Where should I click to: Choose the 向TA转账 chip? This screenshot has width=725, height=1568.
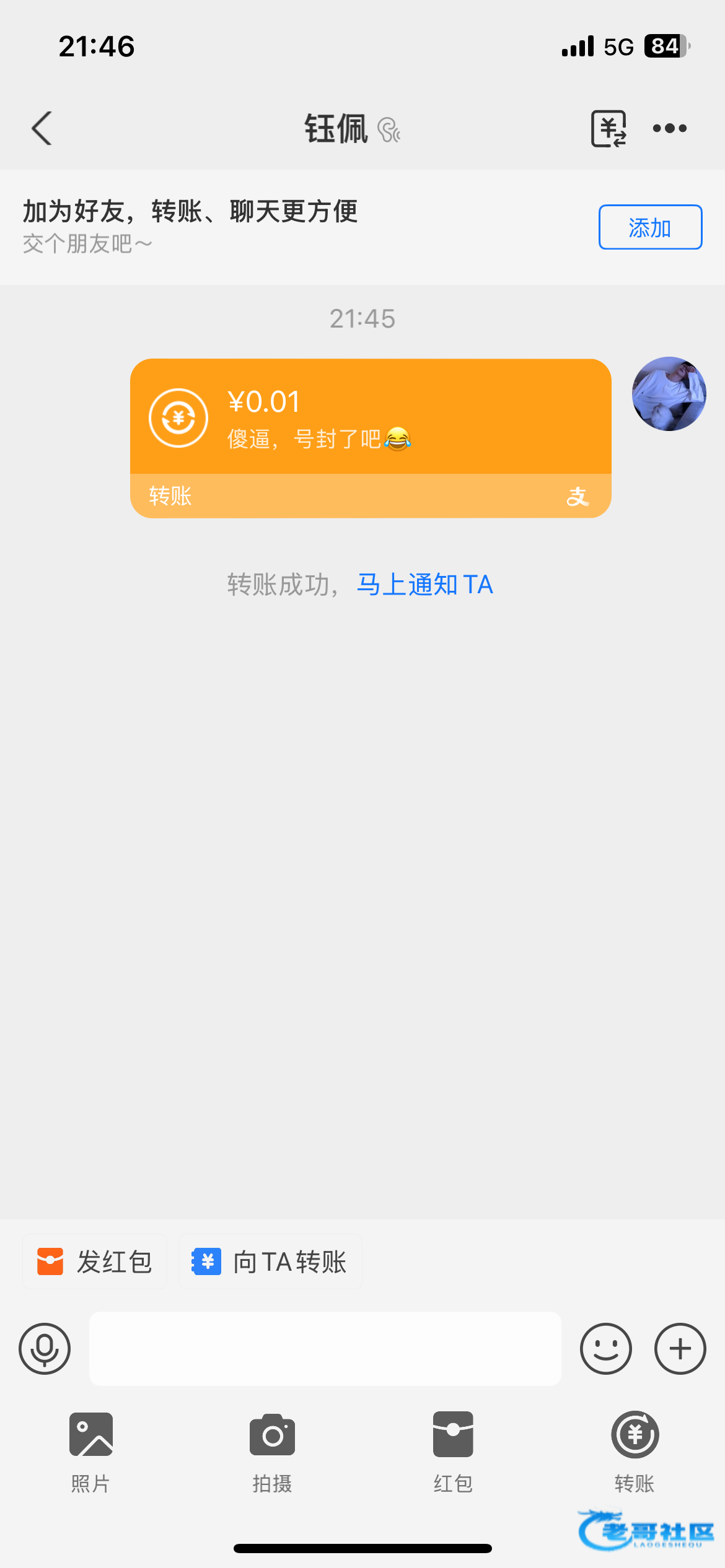270,1261
